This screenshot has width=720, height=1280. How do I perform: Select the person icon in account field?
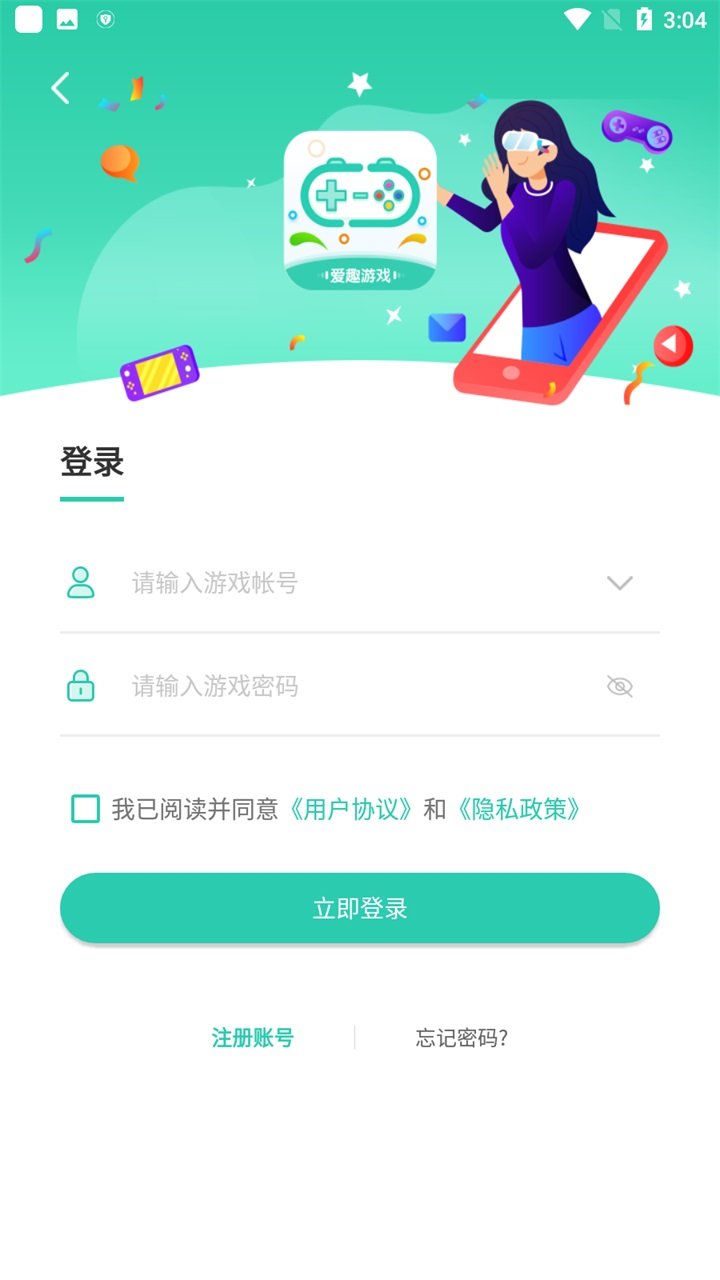[83, 582]
